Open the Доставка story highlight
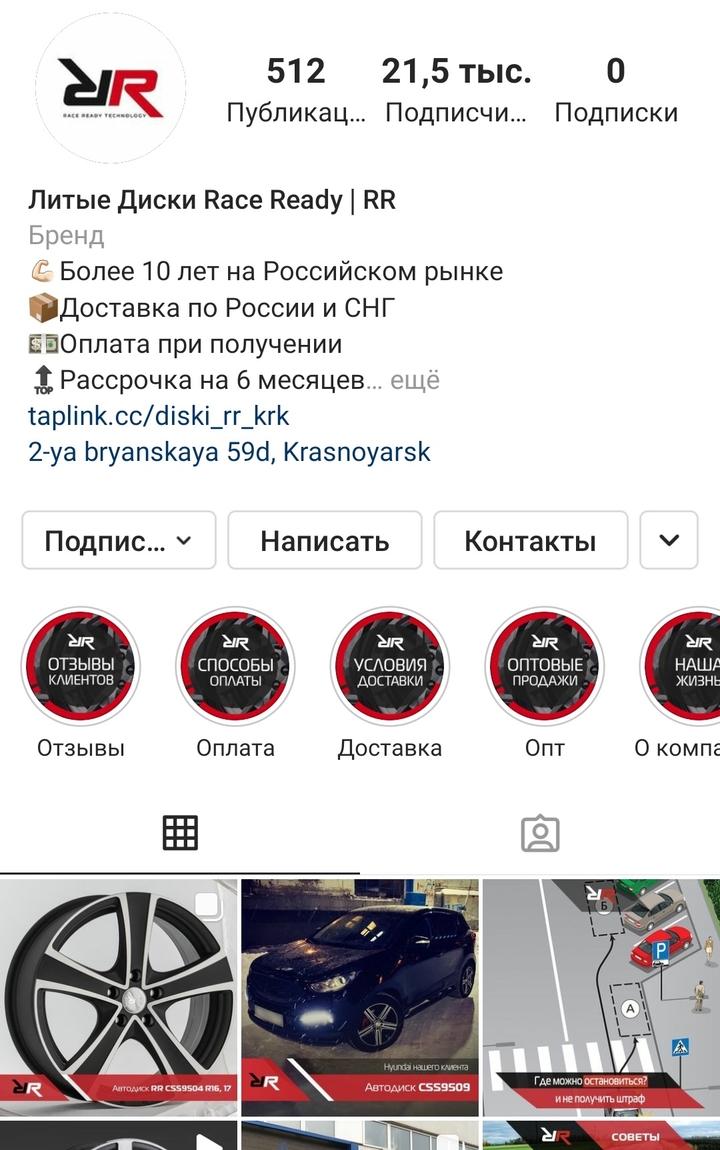The width and height of the screenshot is (720, 1150). pos(390,666)
